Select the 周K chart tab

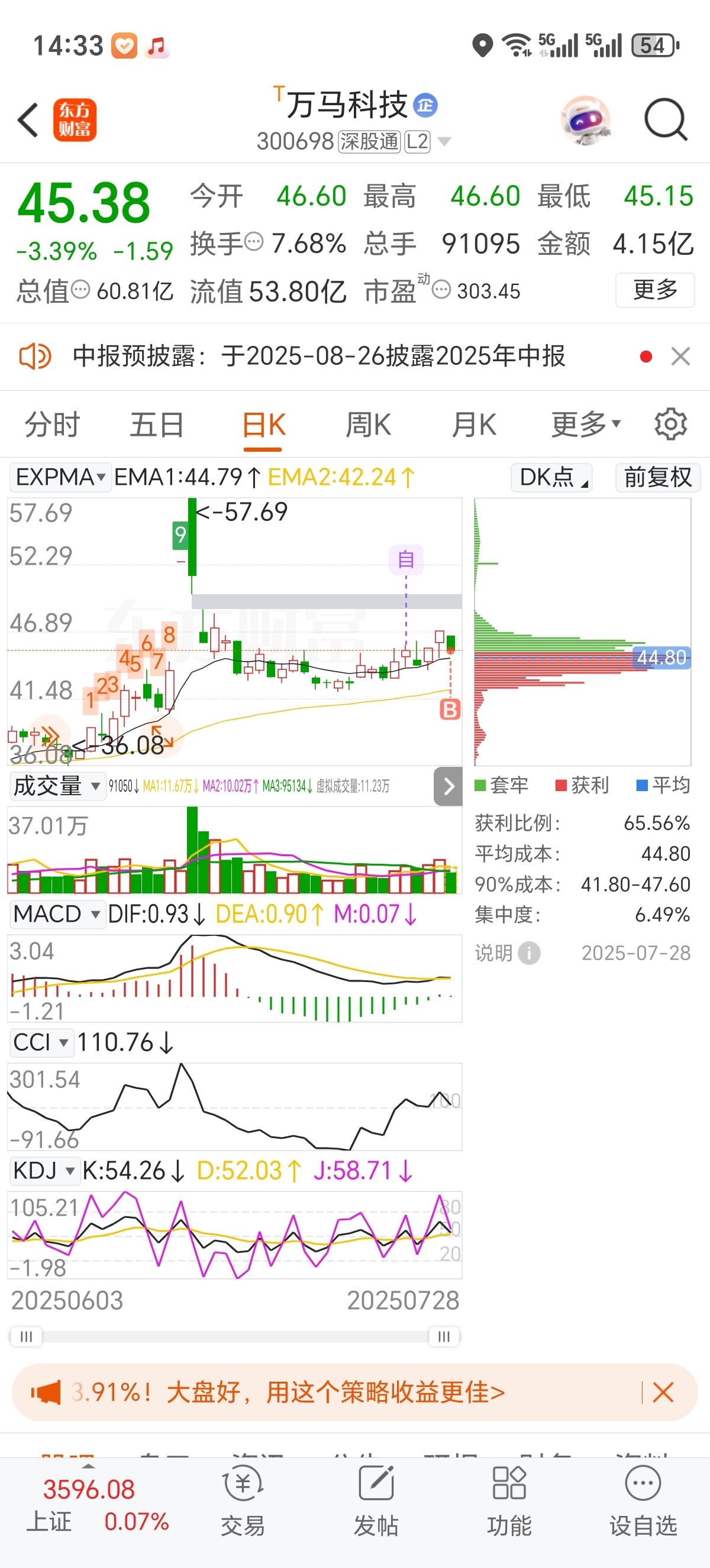click(x=368, y=425)
